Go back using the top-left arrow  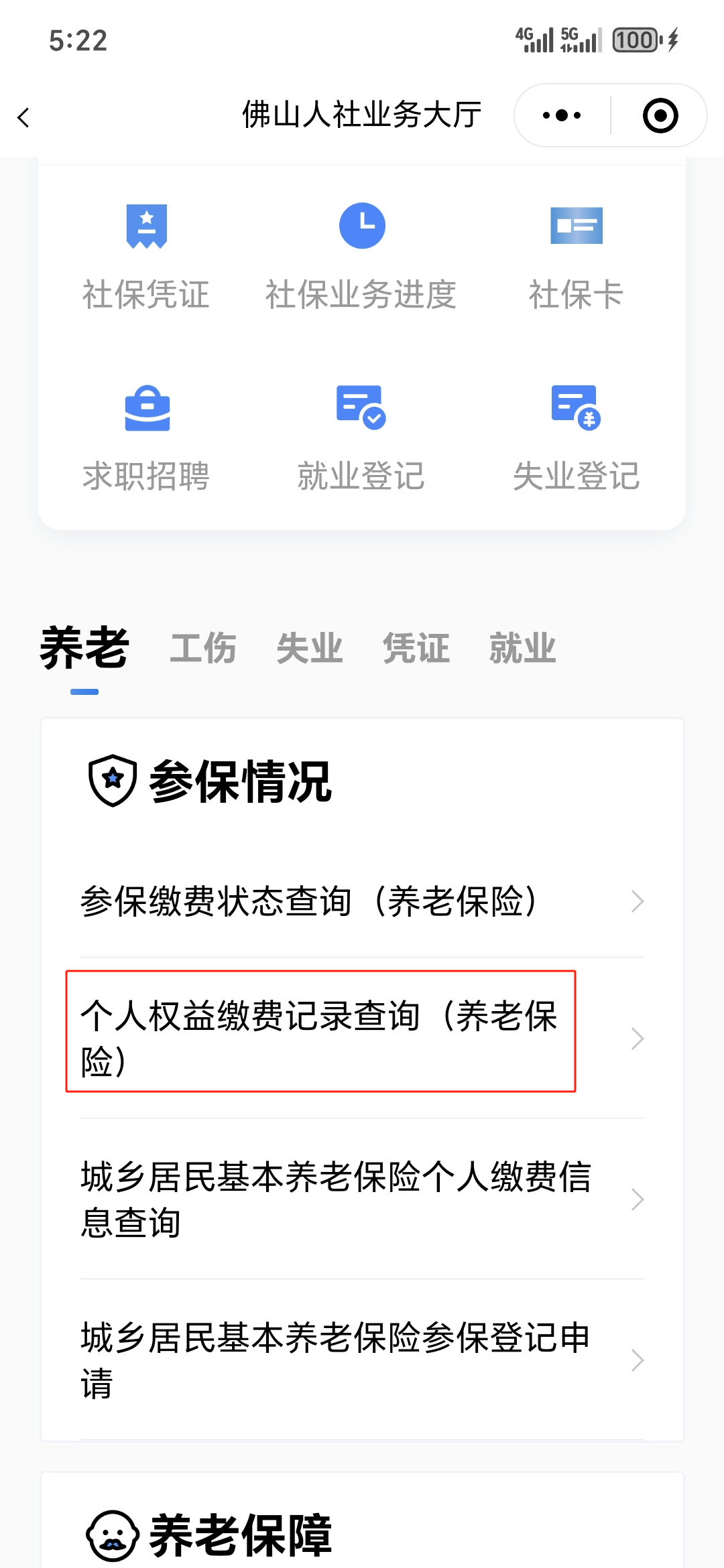[24, 118]
